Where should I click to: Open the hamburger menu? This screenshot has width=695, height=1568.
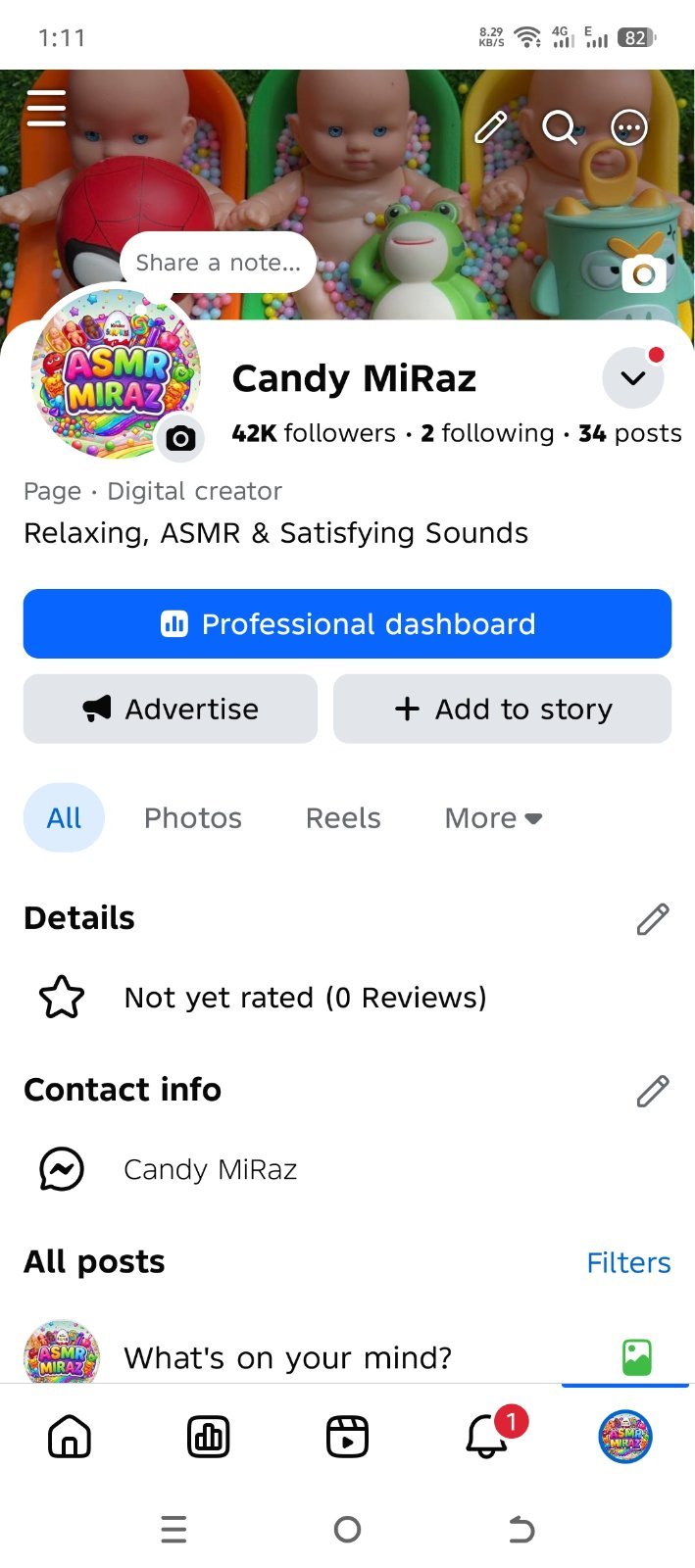(x=46, y=108)
